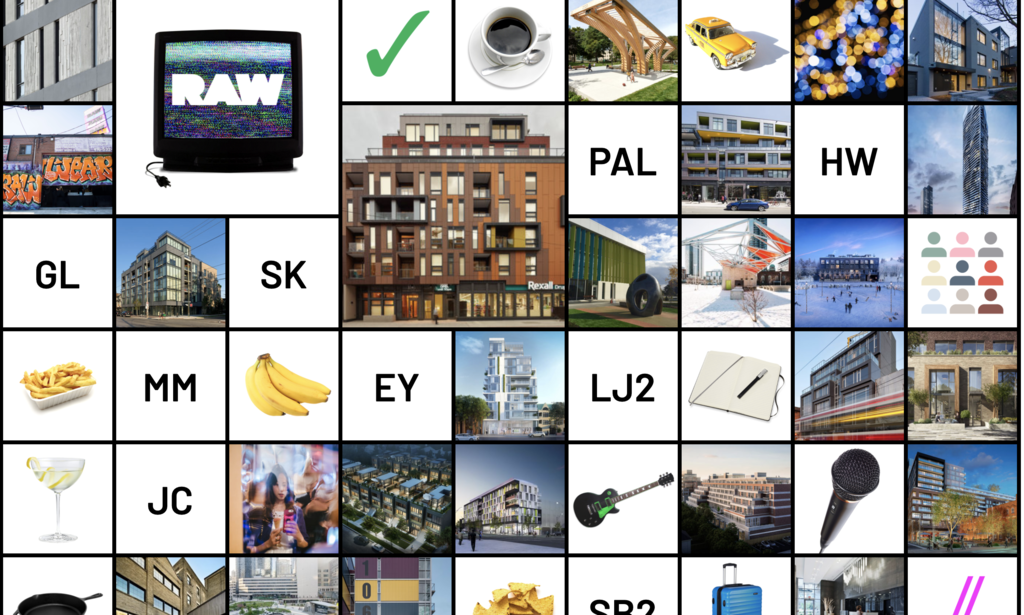
Task: Open the JC tile
Action: pos(170,500)
